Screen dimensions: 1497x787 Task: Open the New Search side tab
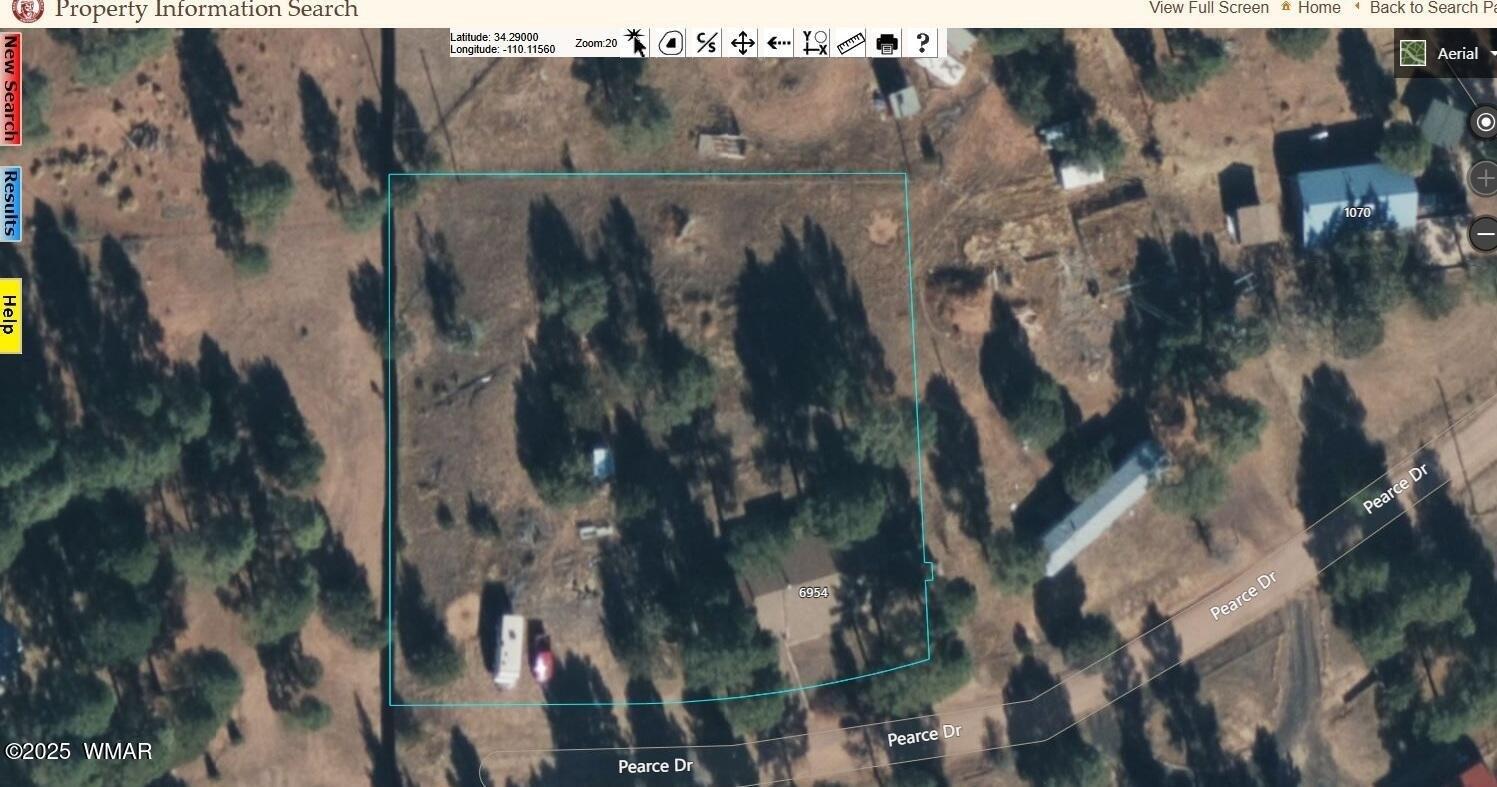10,88
